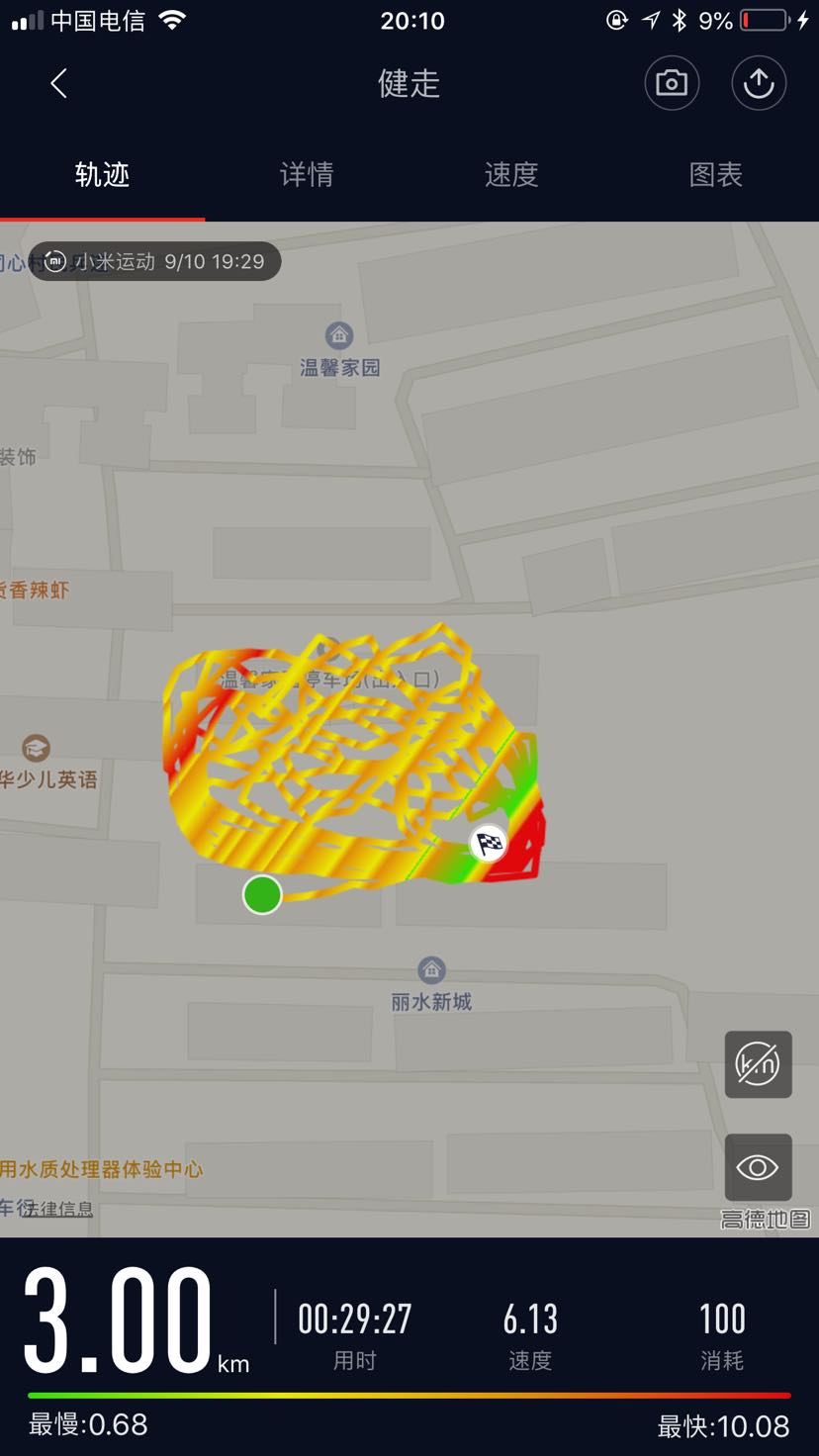Toggle kilometer markers on the map

(758, 1064)
